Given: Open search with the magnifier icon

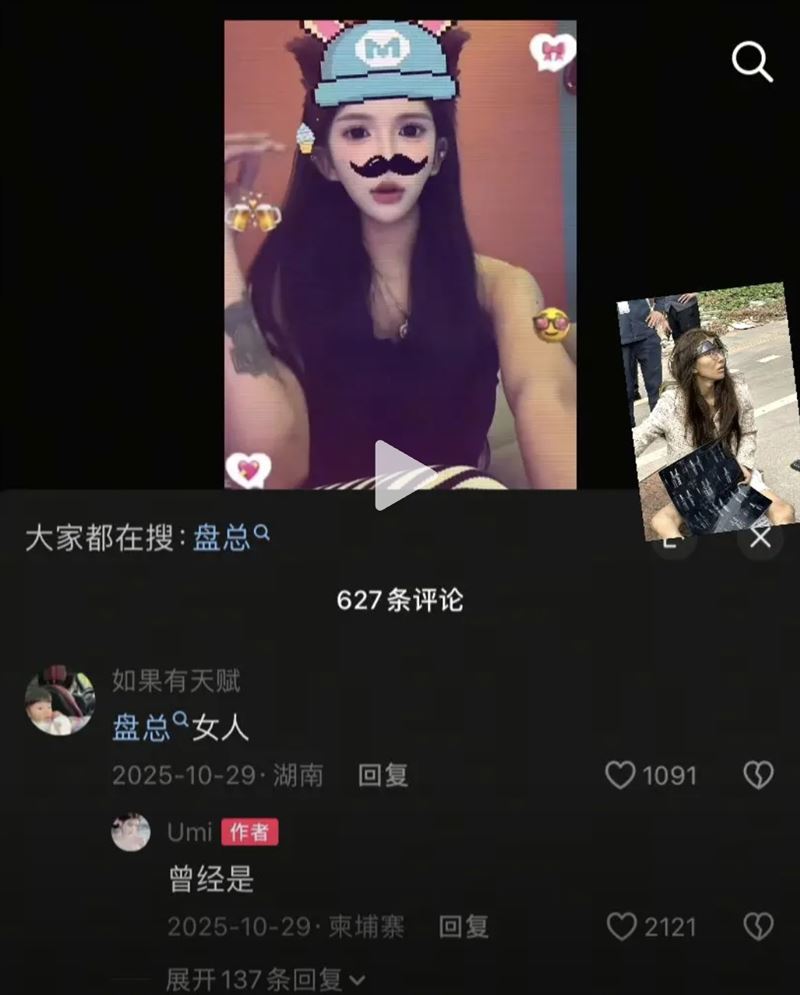Looking at the screenshot, I should point(751,62).
